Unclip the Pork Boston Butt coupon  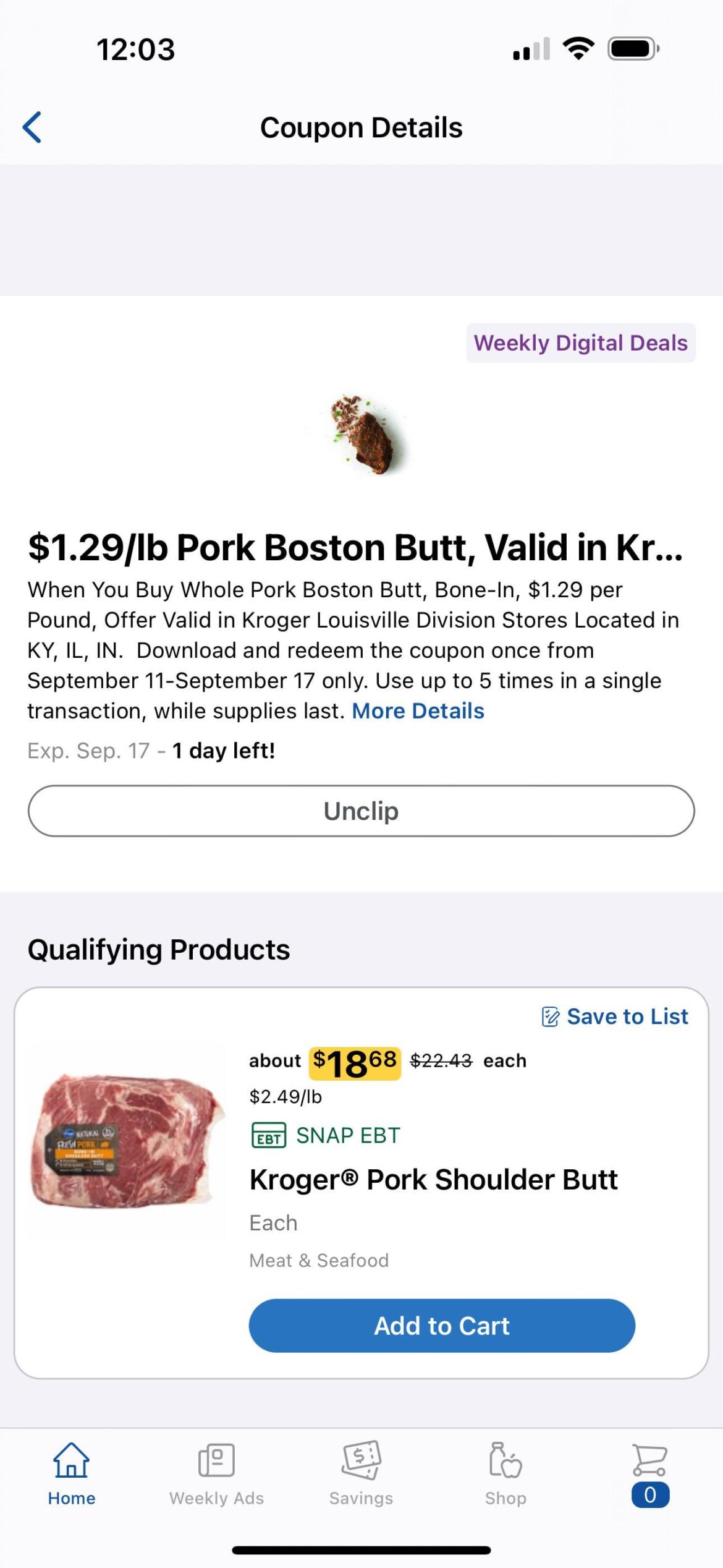tap(361, 811)
